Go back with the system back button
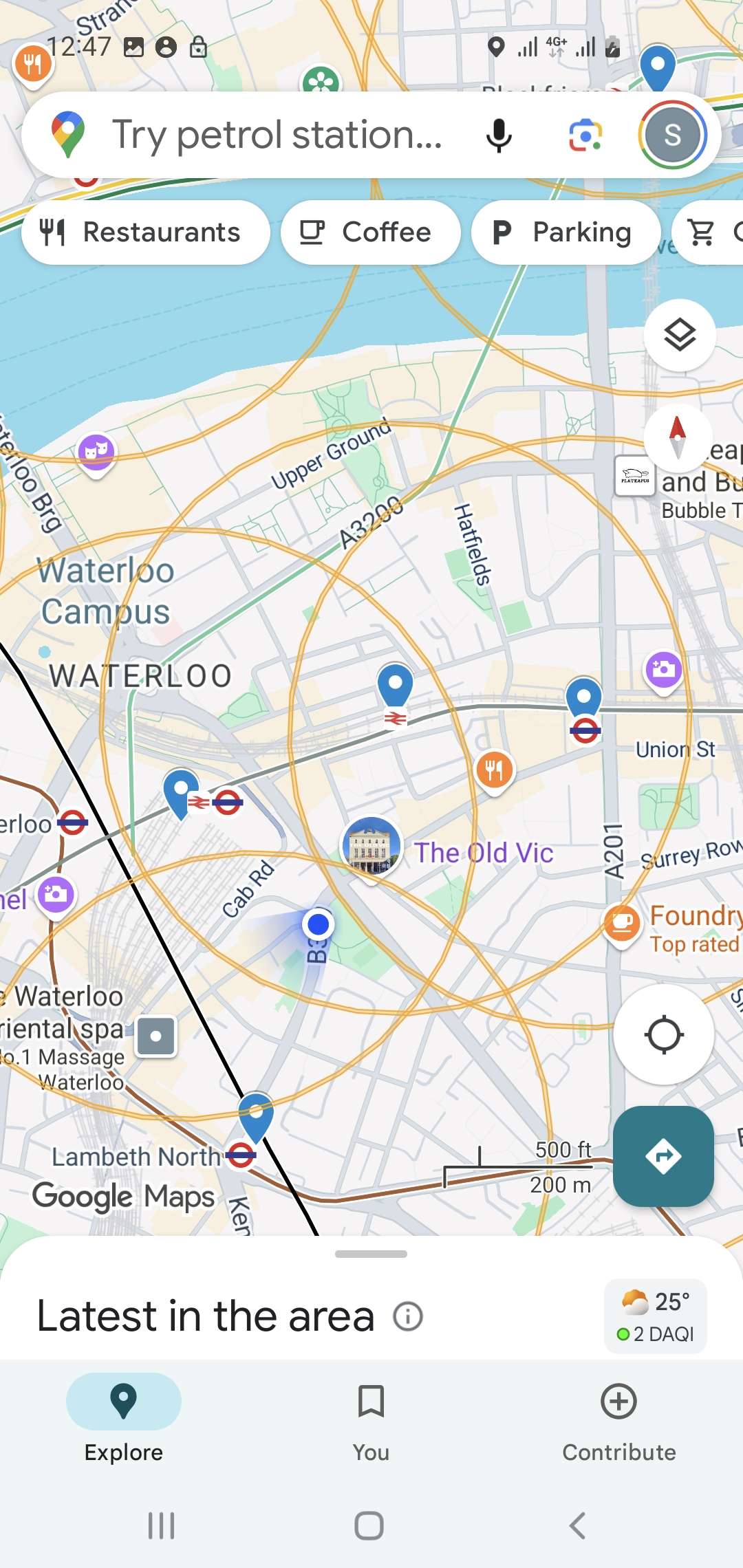 578,1525
